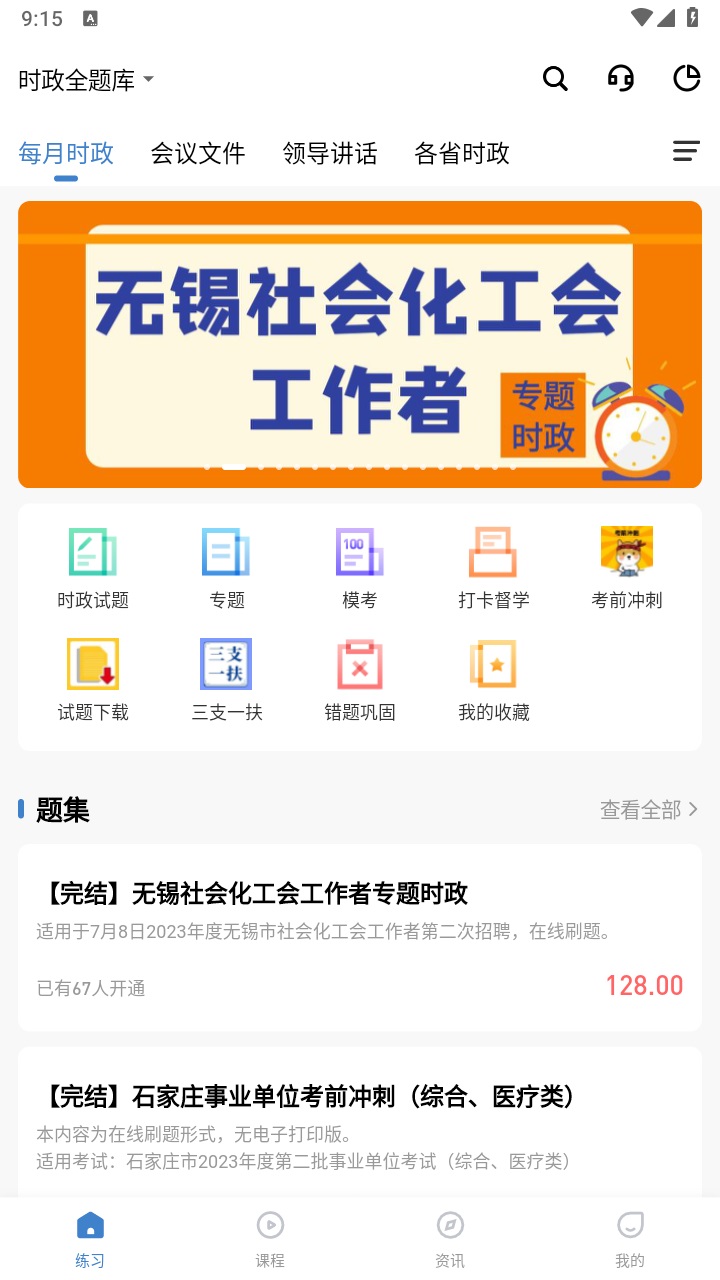Viewport: 720px width, 1280px height.
Task: Tap the pie chart statistics icon
Action: point(686,78)
